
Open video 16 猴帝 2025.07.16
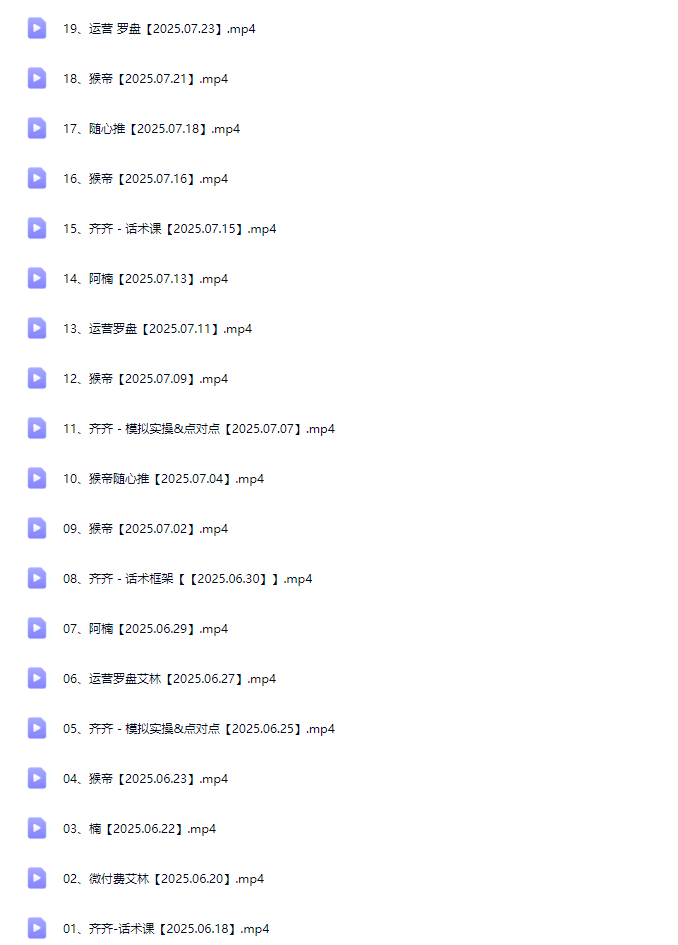tap(145, 179)
